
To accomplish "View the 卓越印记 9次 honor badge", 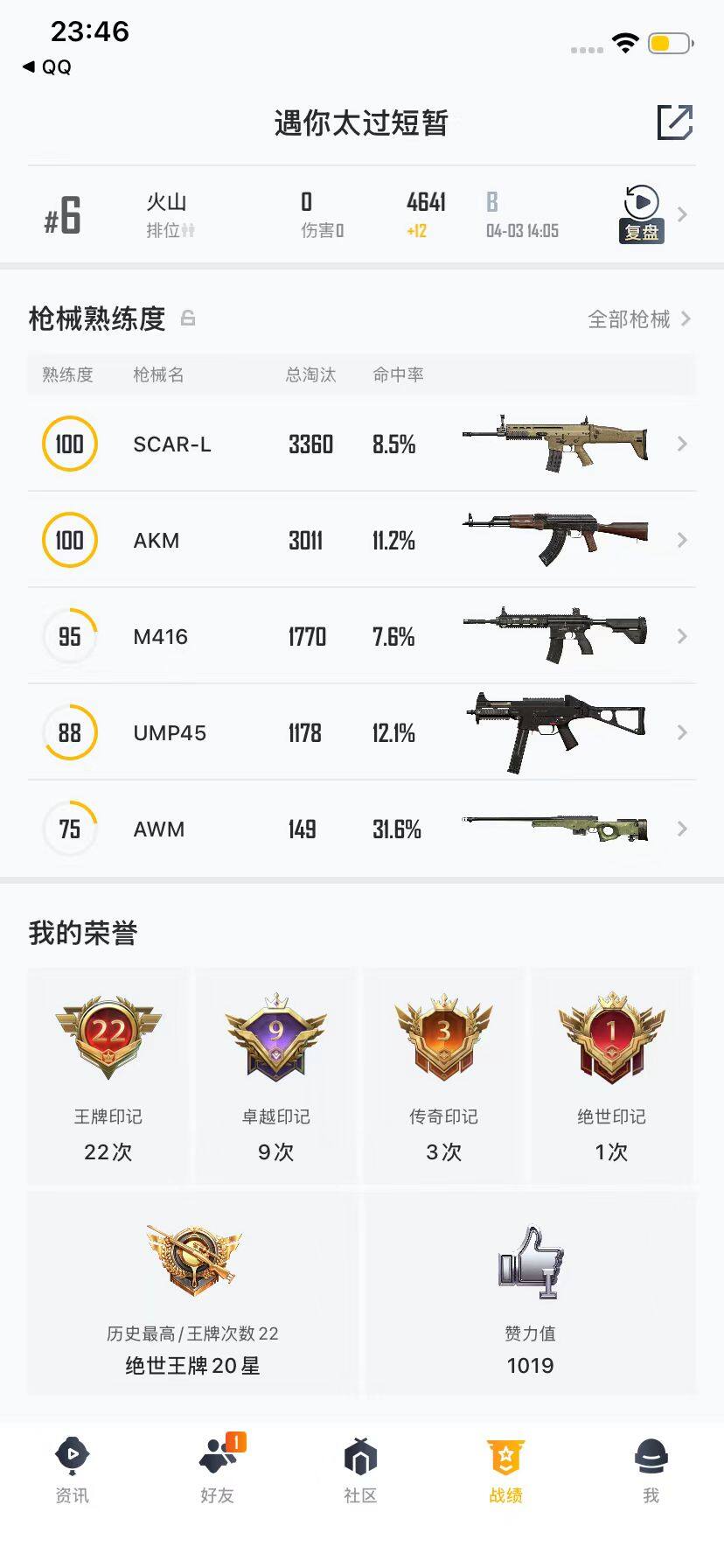I will coord(275,1037).
